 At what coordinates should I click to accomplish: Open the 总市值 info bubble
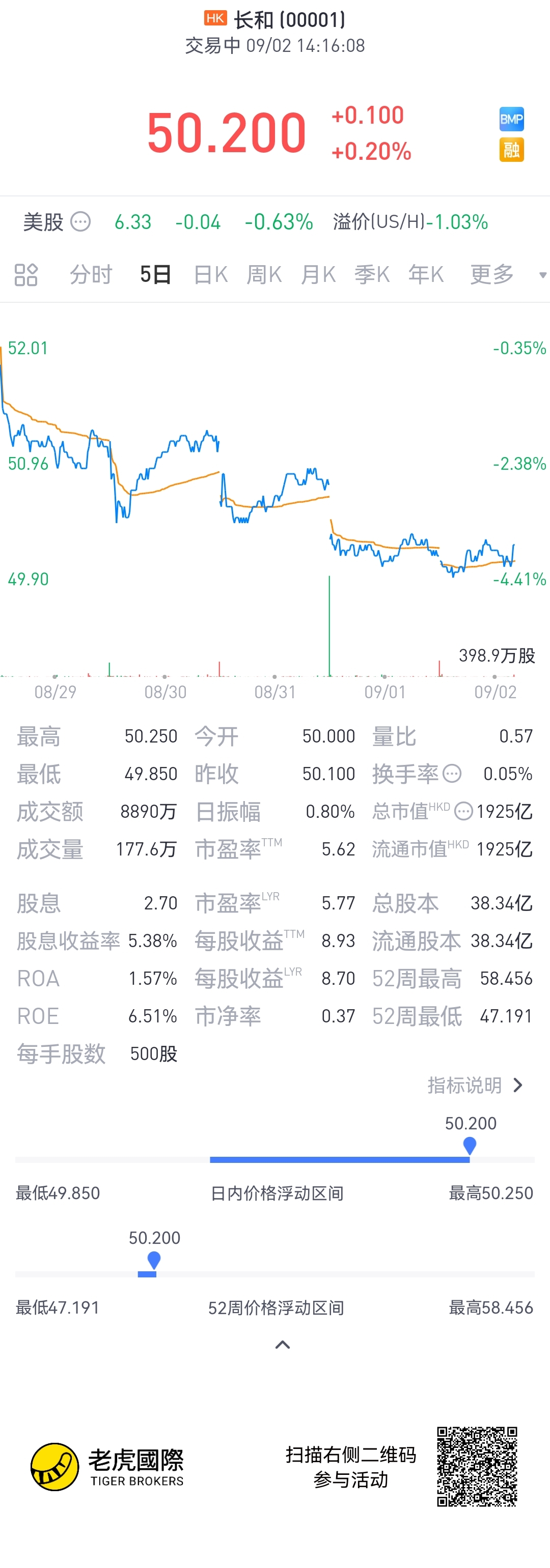(463, 811)
